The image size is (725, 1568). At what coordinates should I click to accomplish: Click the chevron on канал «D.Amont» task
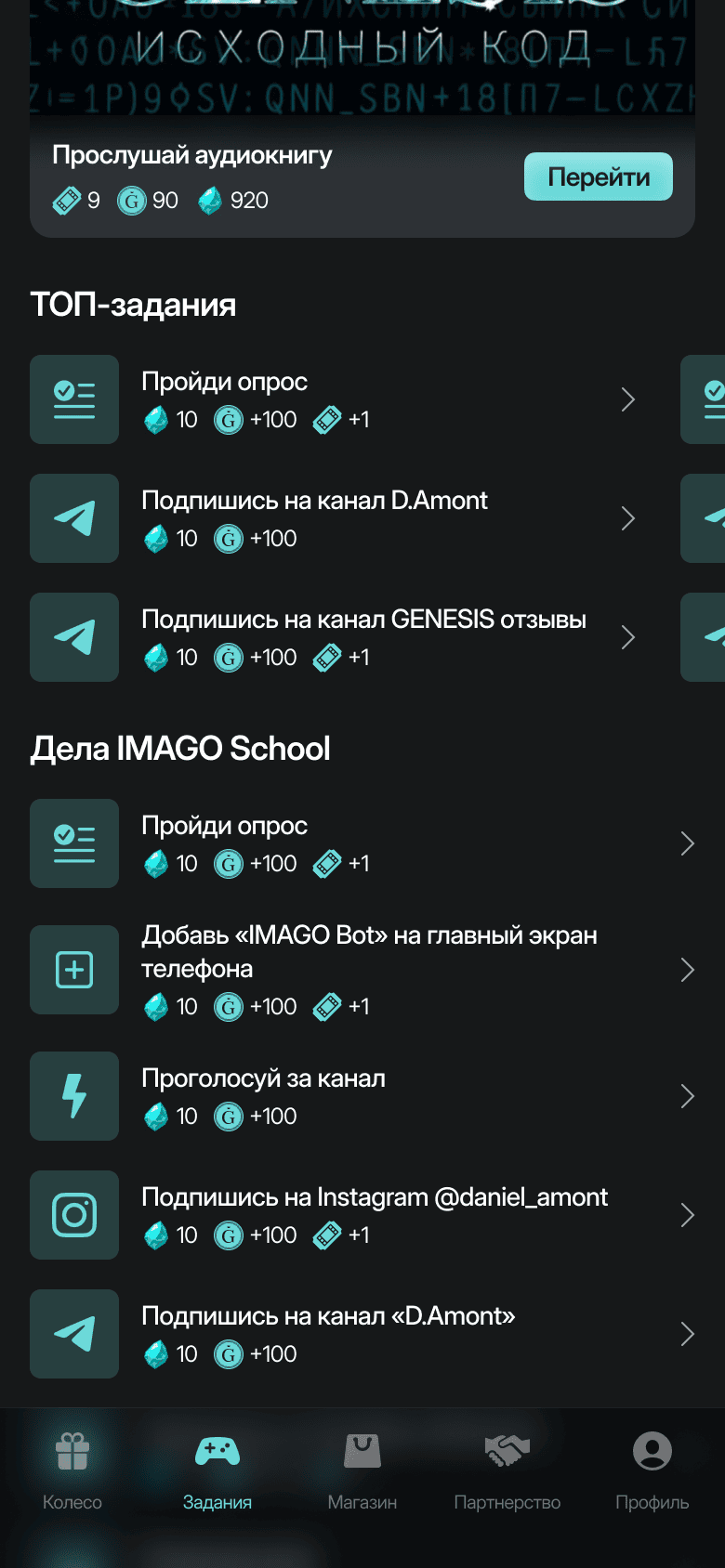tap(688, 1334)
